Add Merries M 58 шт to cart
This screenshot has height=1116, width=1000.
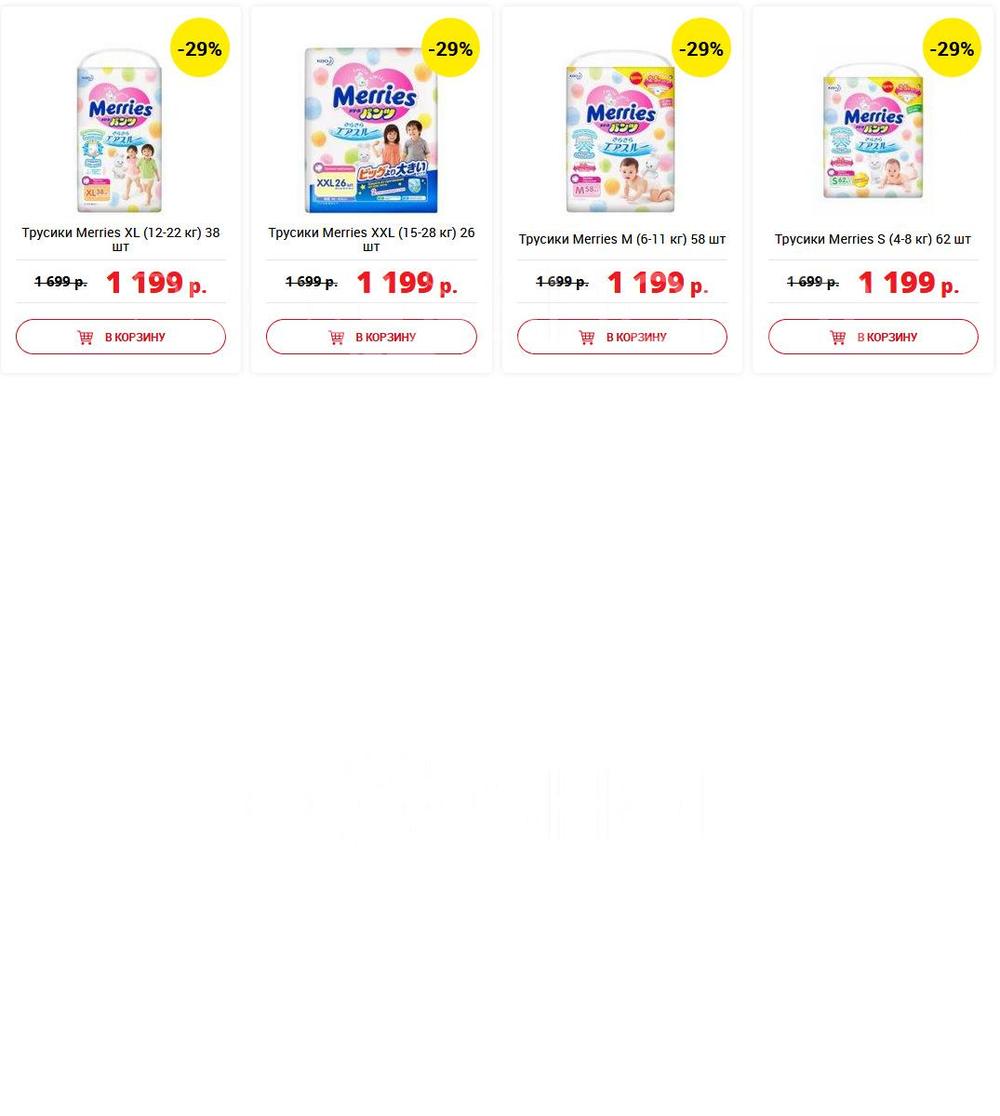[x=622, y=337]
